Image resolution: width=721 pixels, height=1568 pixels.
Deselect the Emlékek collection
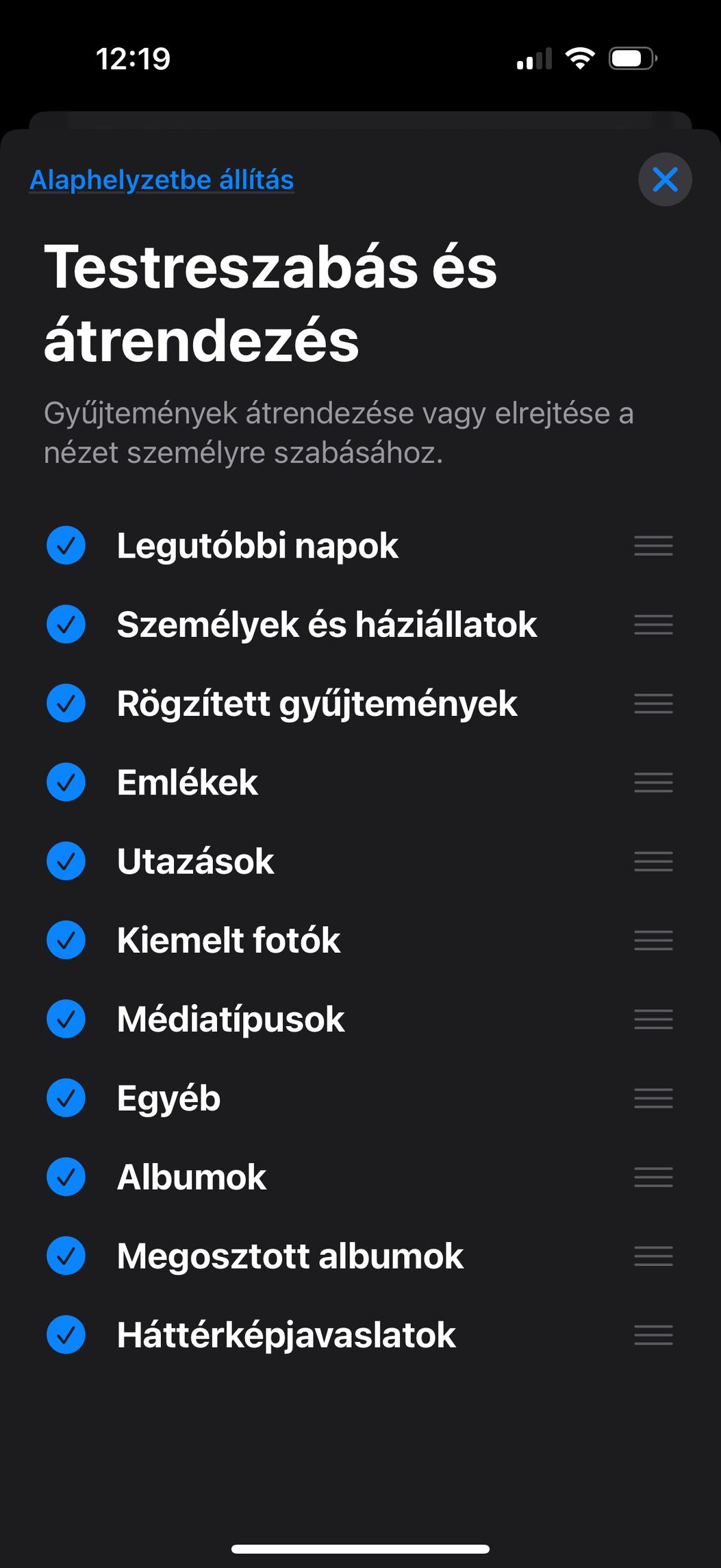(x=66, y=782)
